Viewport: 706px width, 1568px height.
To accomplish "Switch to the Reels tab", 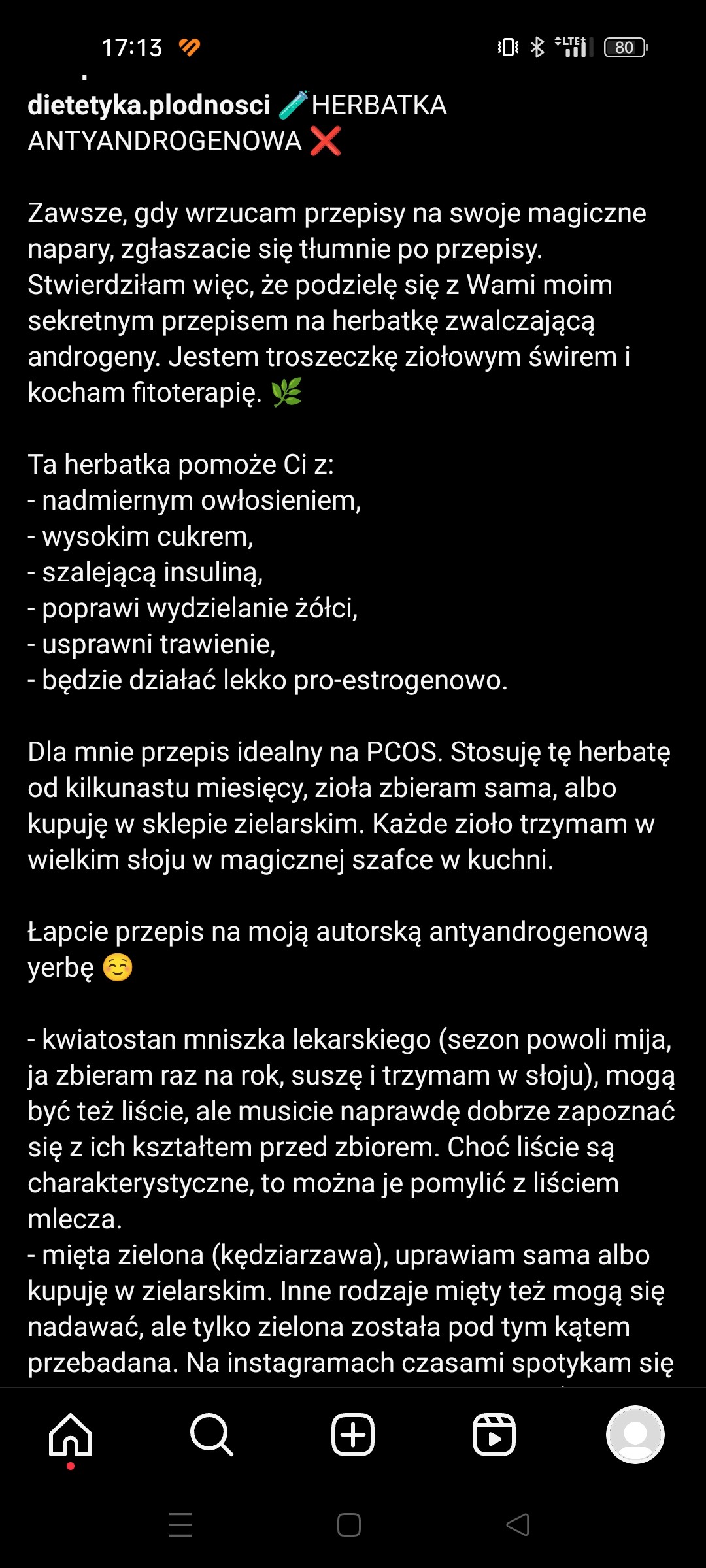I will (494, 1435).
